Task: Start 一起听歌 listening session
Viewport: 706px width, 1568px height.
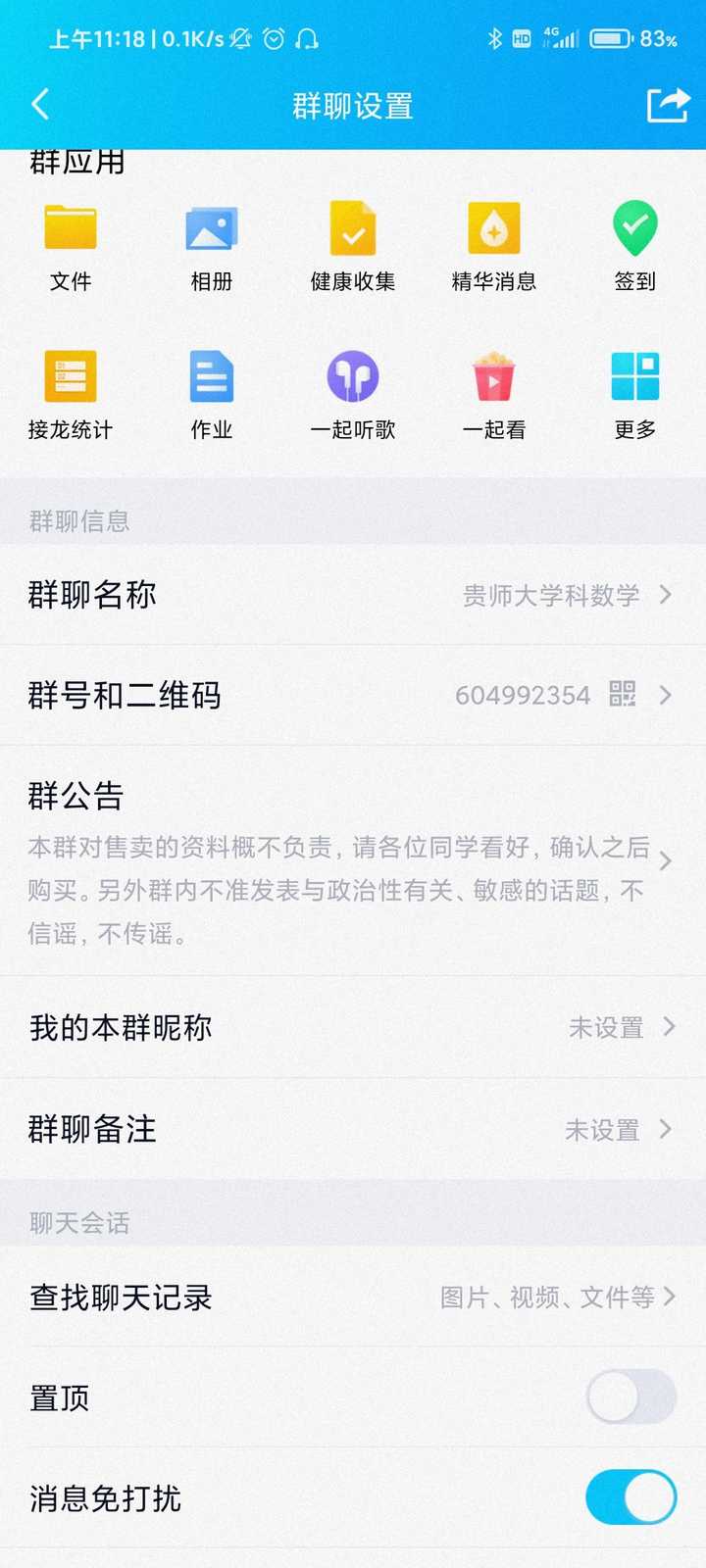Action: [353, 394]
